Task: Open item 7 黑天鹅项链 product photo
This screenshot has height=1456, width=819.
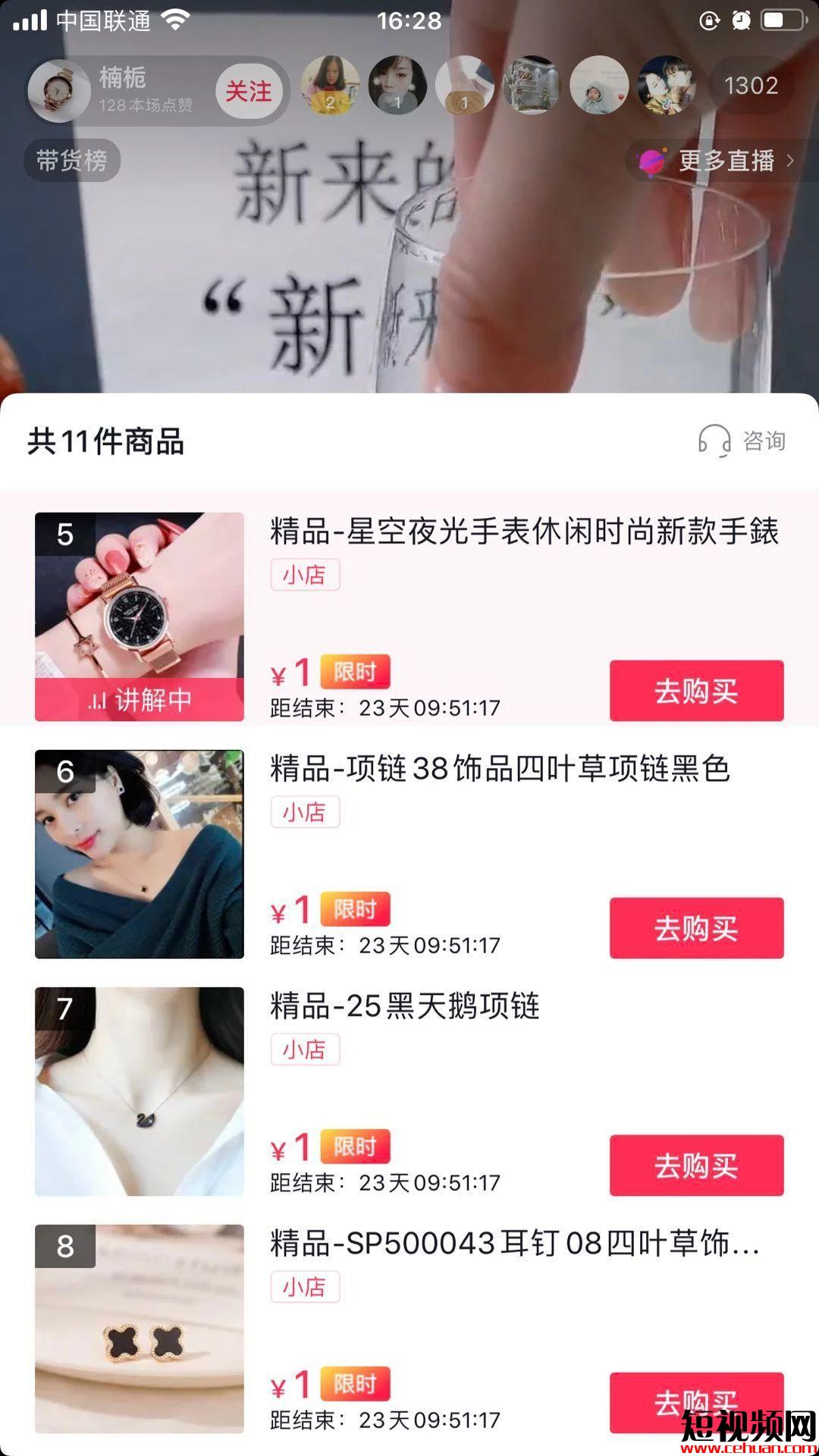Action: click(140, 1091)
